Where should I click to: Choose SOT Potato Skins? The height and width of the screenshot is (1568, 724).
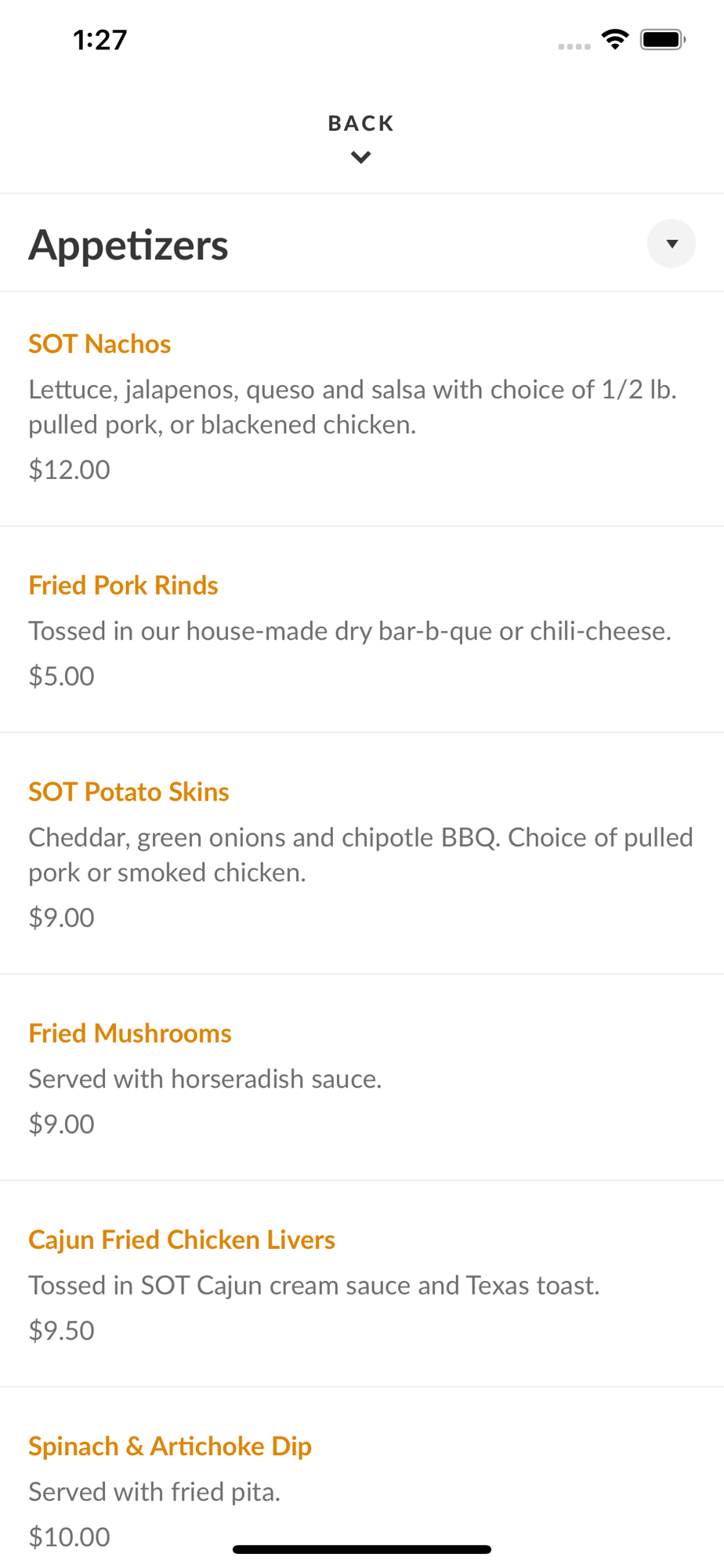point(129,792)
